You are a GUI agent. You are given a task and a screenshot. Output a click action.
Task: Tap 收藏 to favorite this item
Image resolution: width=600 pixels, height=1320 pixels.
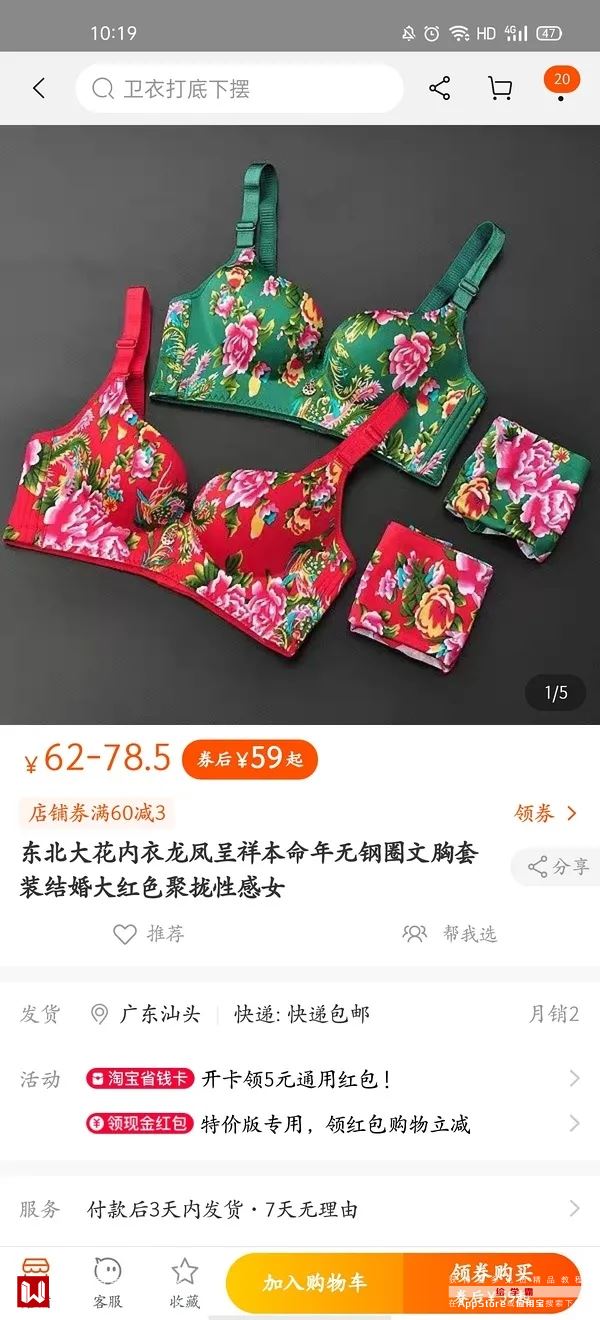point(184,1283)
